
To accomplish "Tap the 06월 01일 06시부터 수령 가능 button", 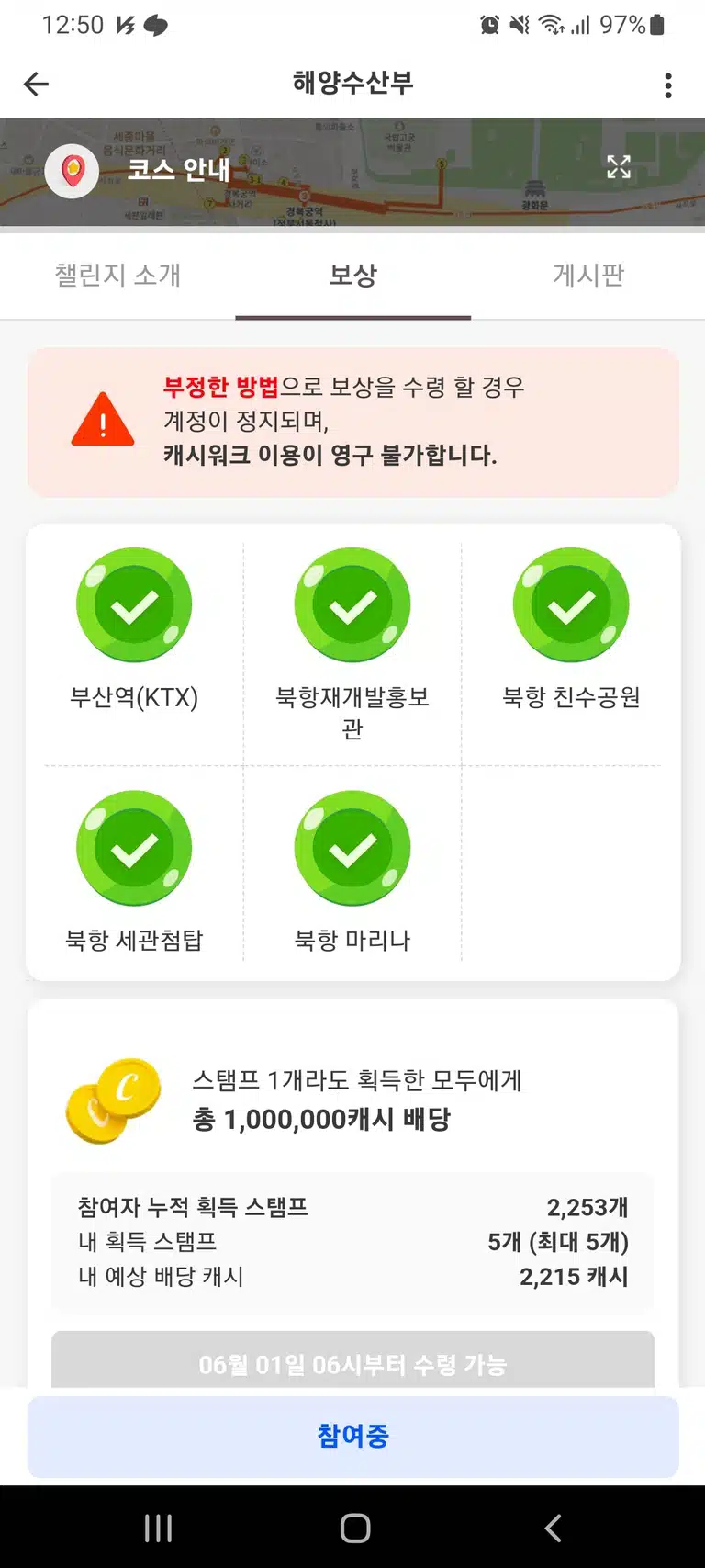I will tap(352, 1362).
